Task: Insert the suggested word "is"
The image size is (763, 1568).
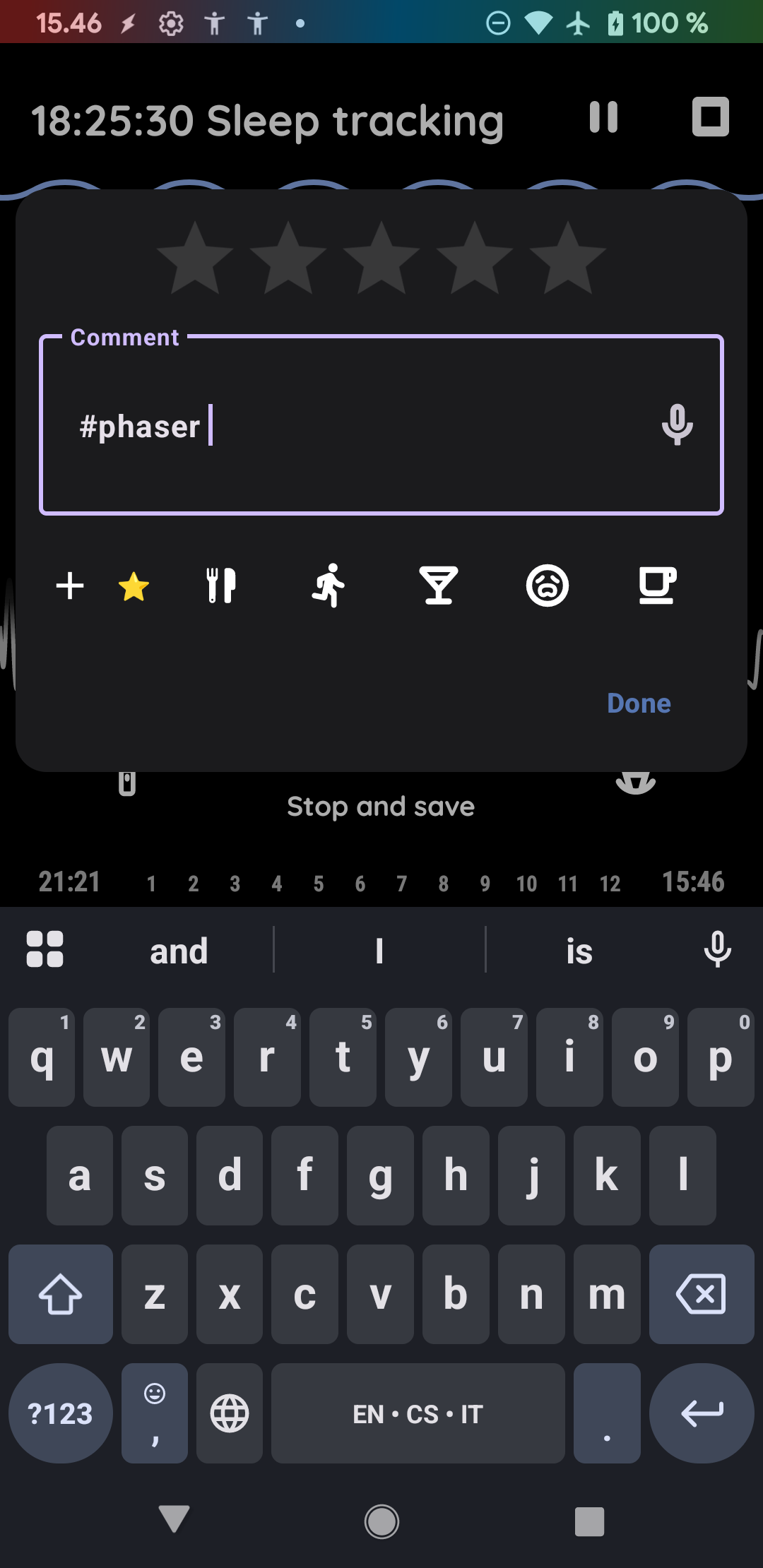Action: (x=579, y=951)
